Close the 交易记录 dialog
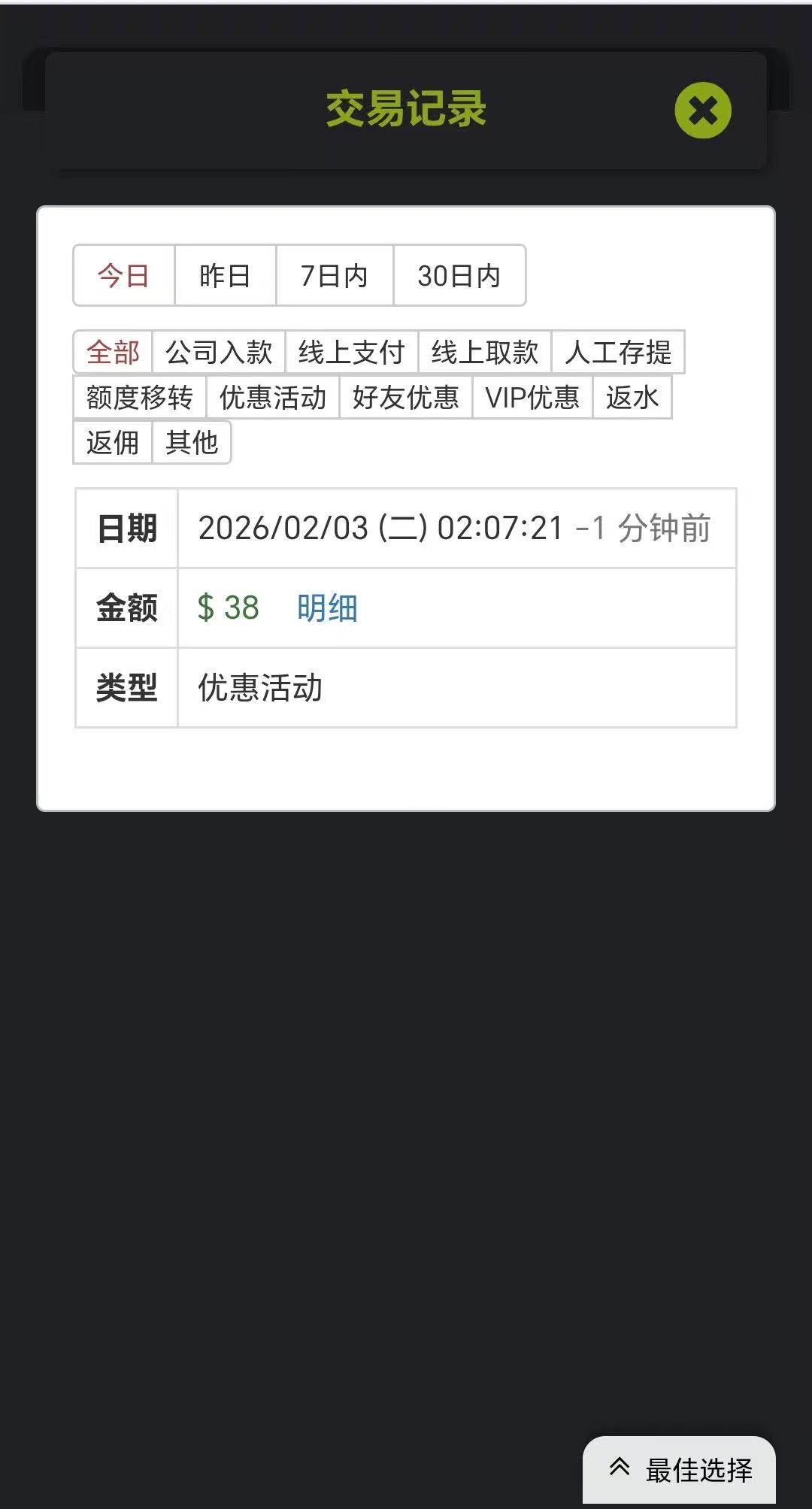Image resolution: width=812 pixels, height=1509 pixels. pyautogui.click(x=703, y=111)
